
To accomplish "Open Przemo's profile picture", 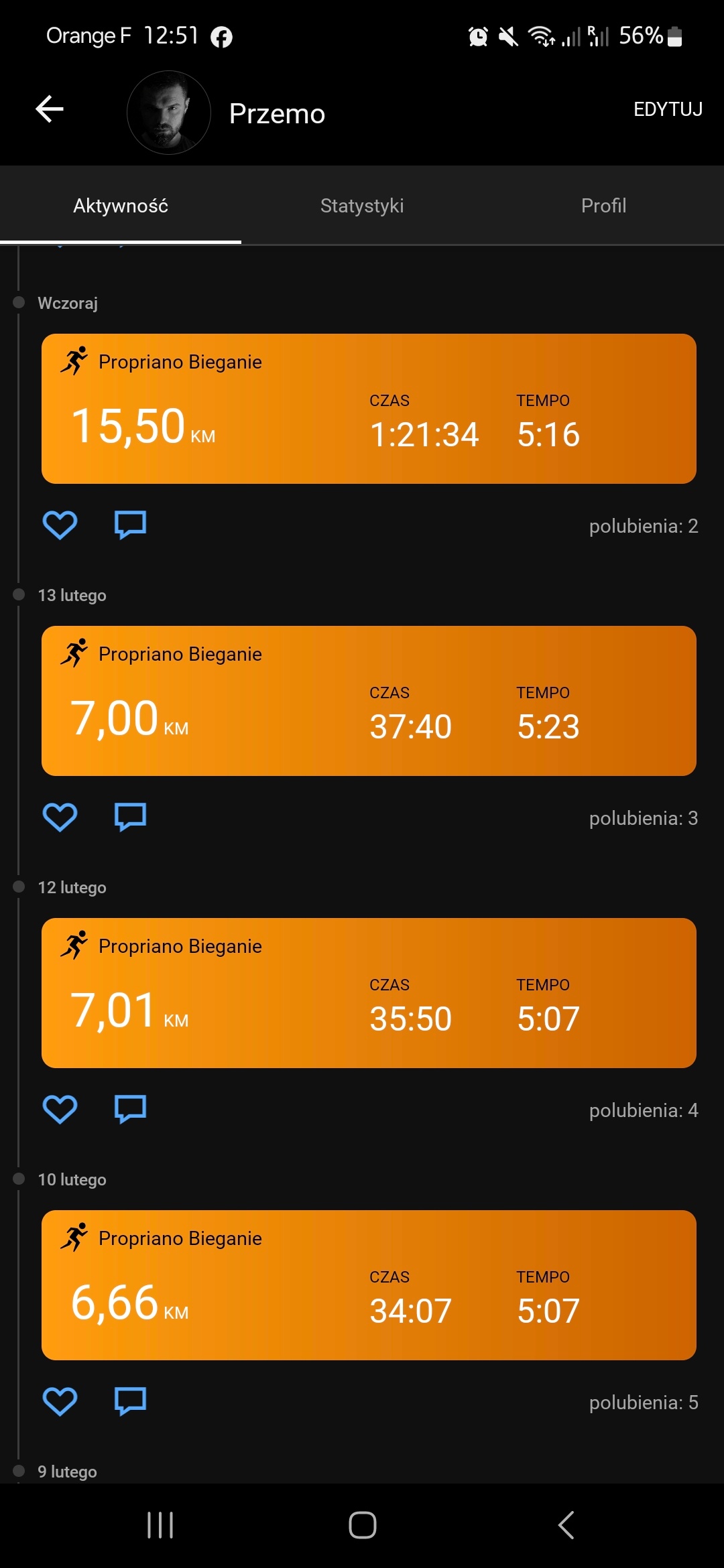I will click(169, 113).
